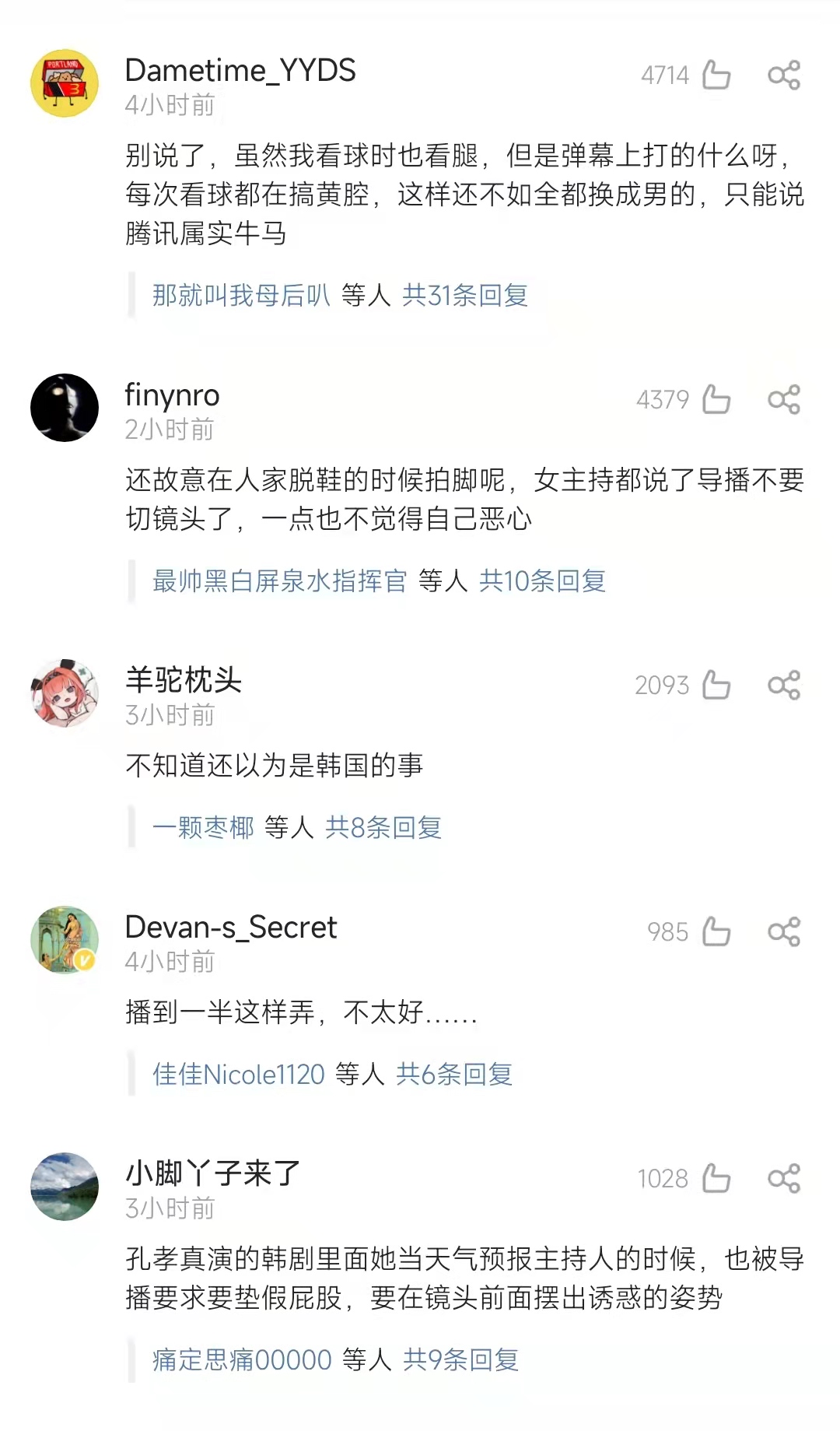Share Devan-s_Secret's comment

(783, 932)
